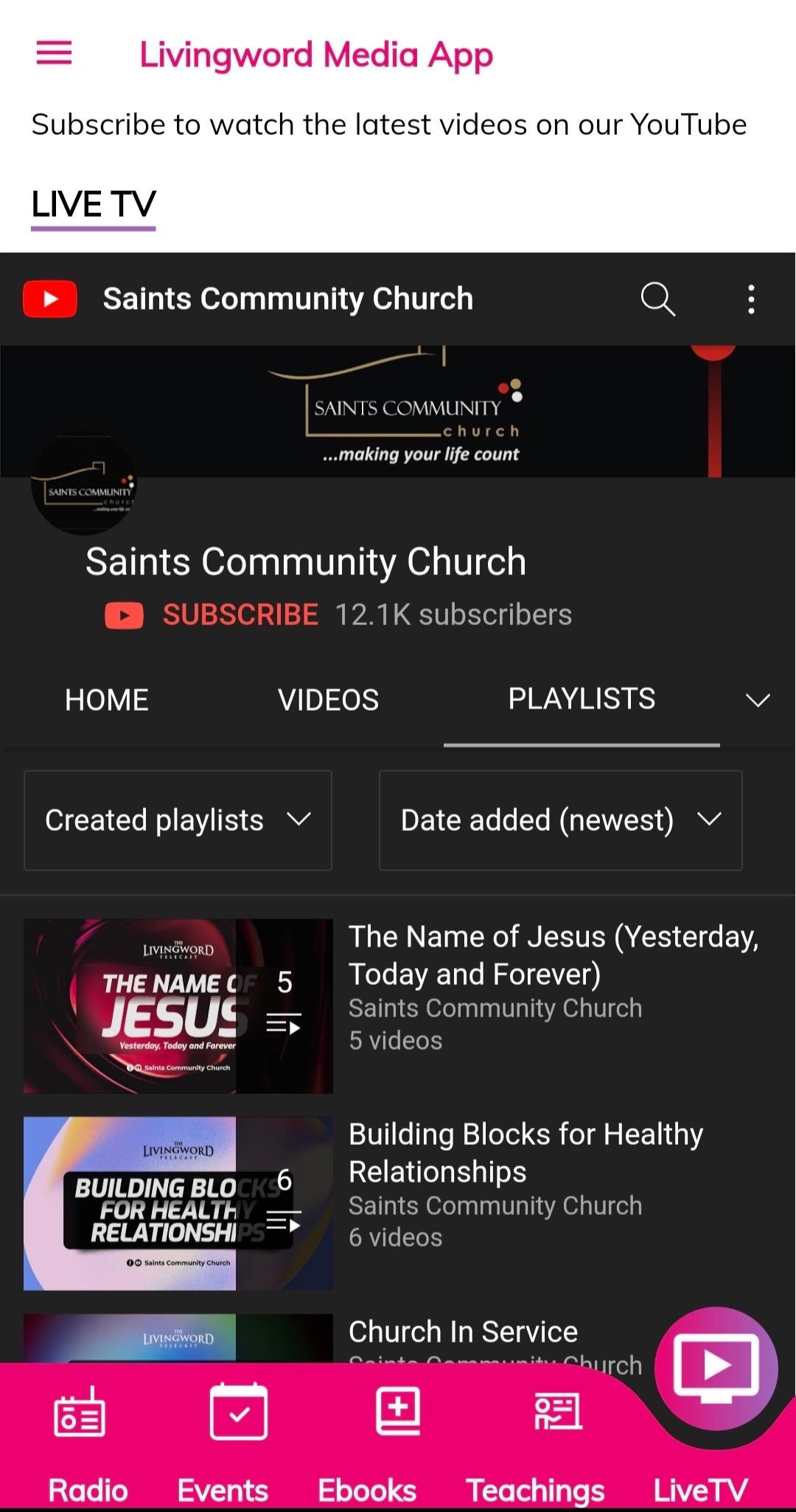Open the Created playlists dropdown
This screenshot has width=796, height=1512.
click(x=178, y=820)
